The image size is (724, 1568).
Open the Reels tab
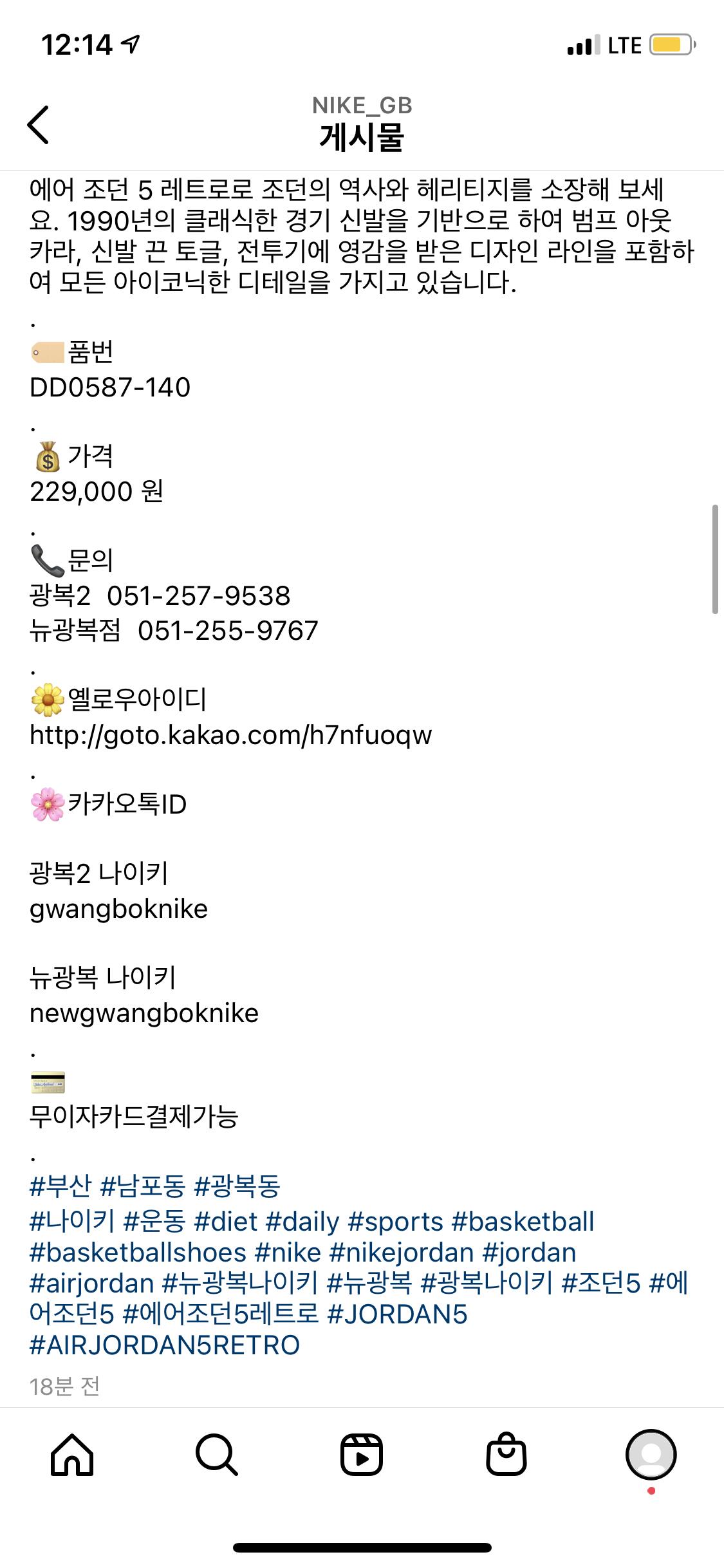(362, 1455)
